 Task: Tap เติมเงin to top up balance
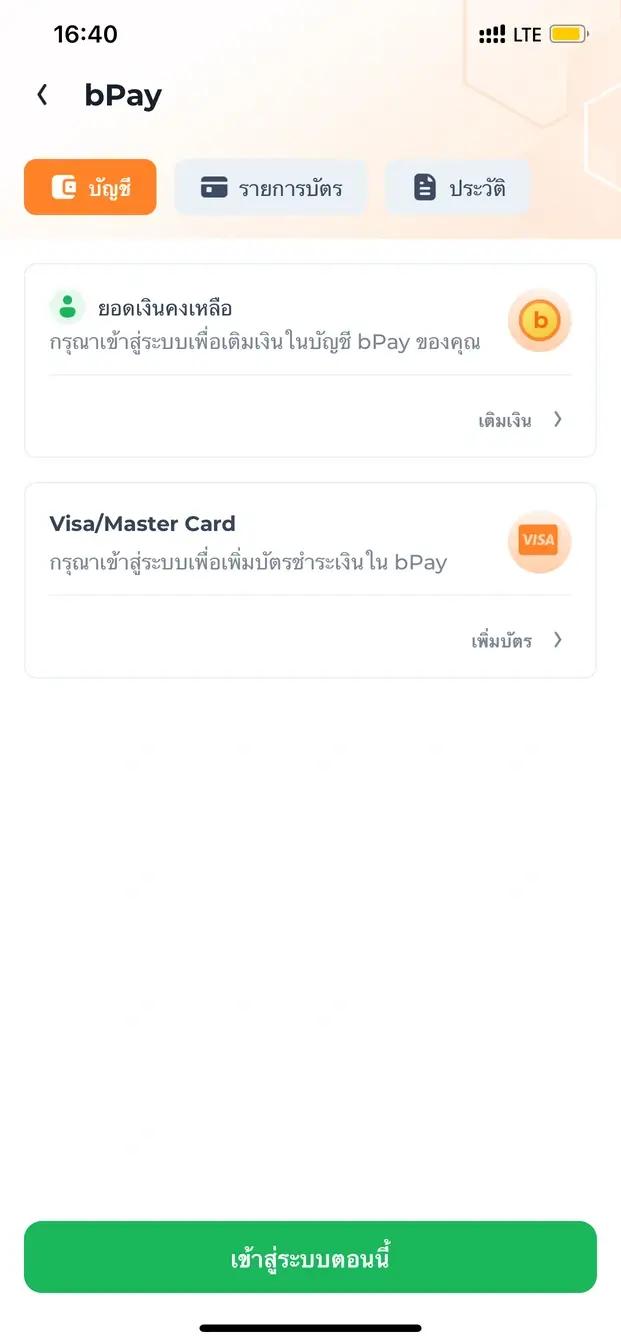[519, 420]
